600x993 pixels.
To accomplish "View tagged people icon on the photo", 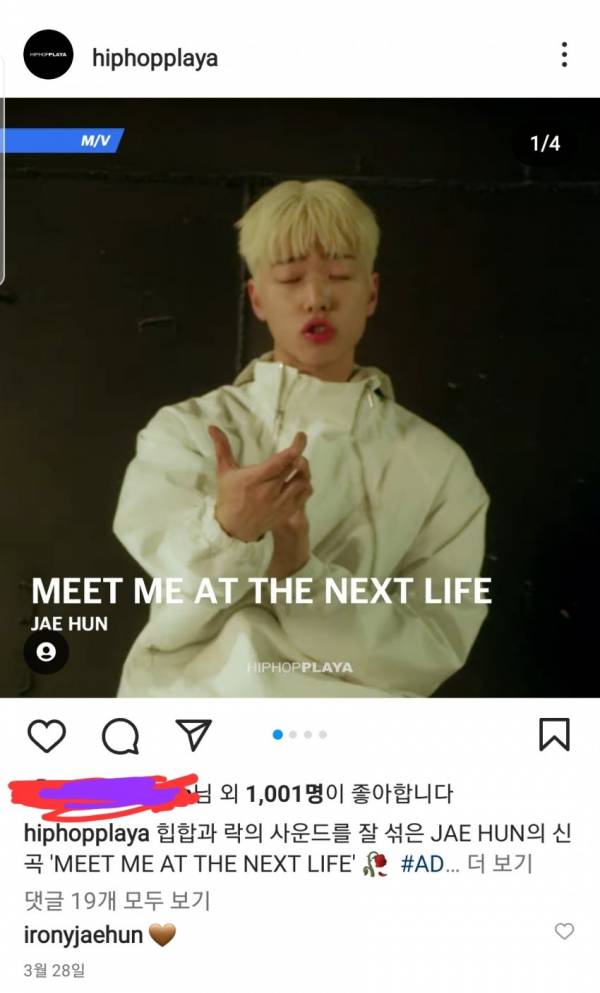I will point(45,652).
